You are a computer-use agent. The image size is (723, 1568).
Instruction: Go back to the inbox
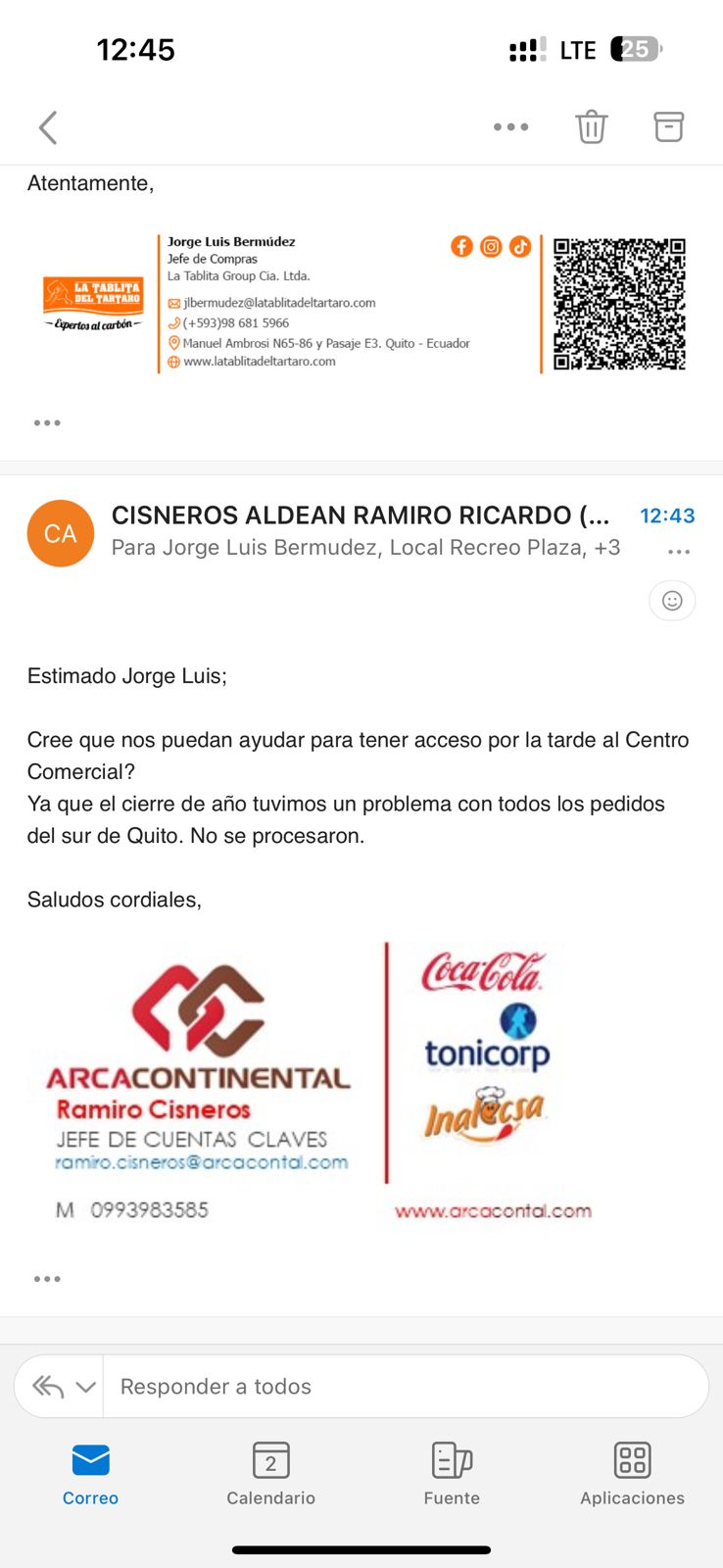pyautogui.click(x=48, y=127)
